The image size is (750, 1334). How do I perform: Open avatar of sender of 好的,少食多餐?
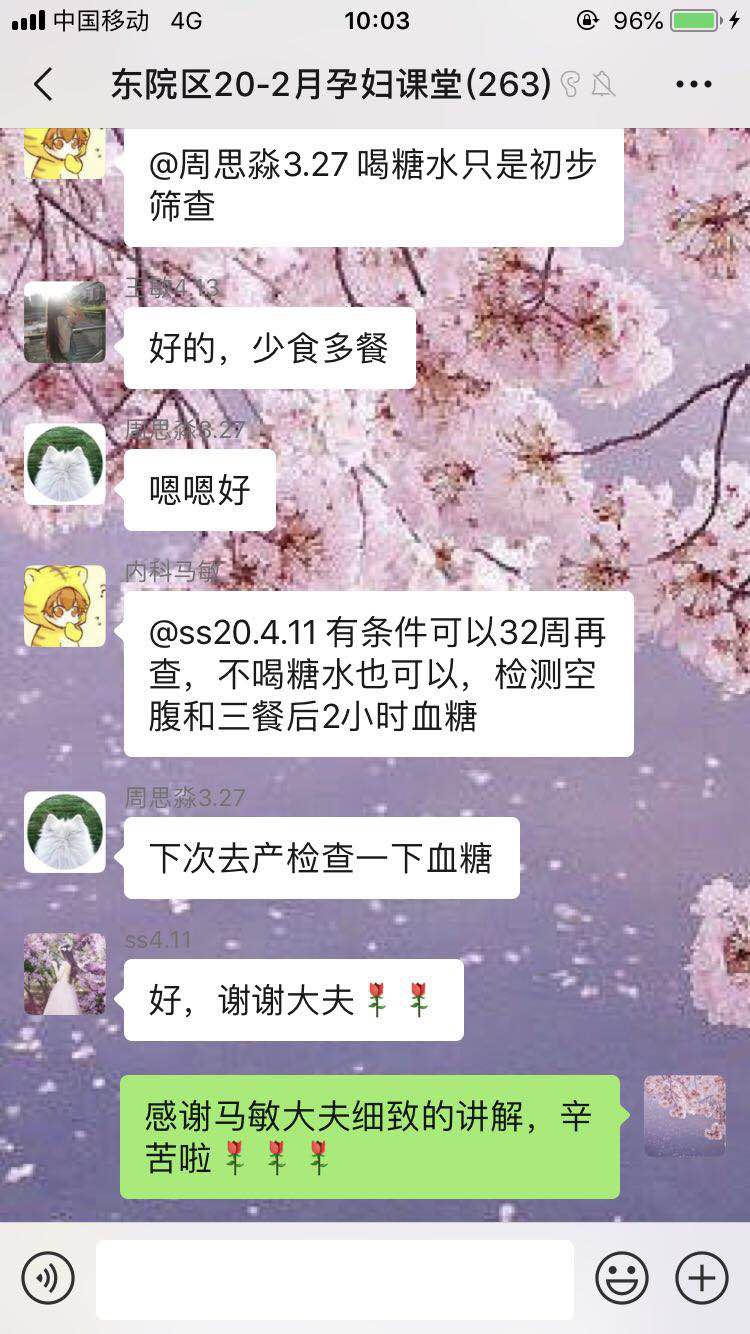(x=65, y=322)
